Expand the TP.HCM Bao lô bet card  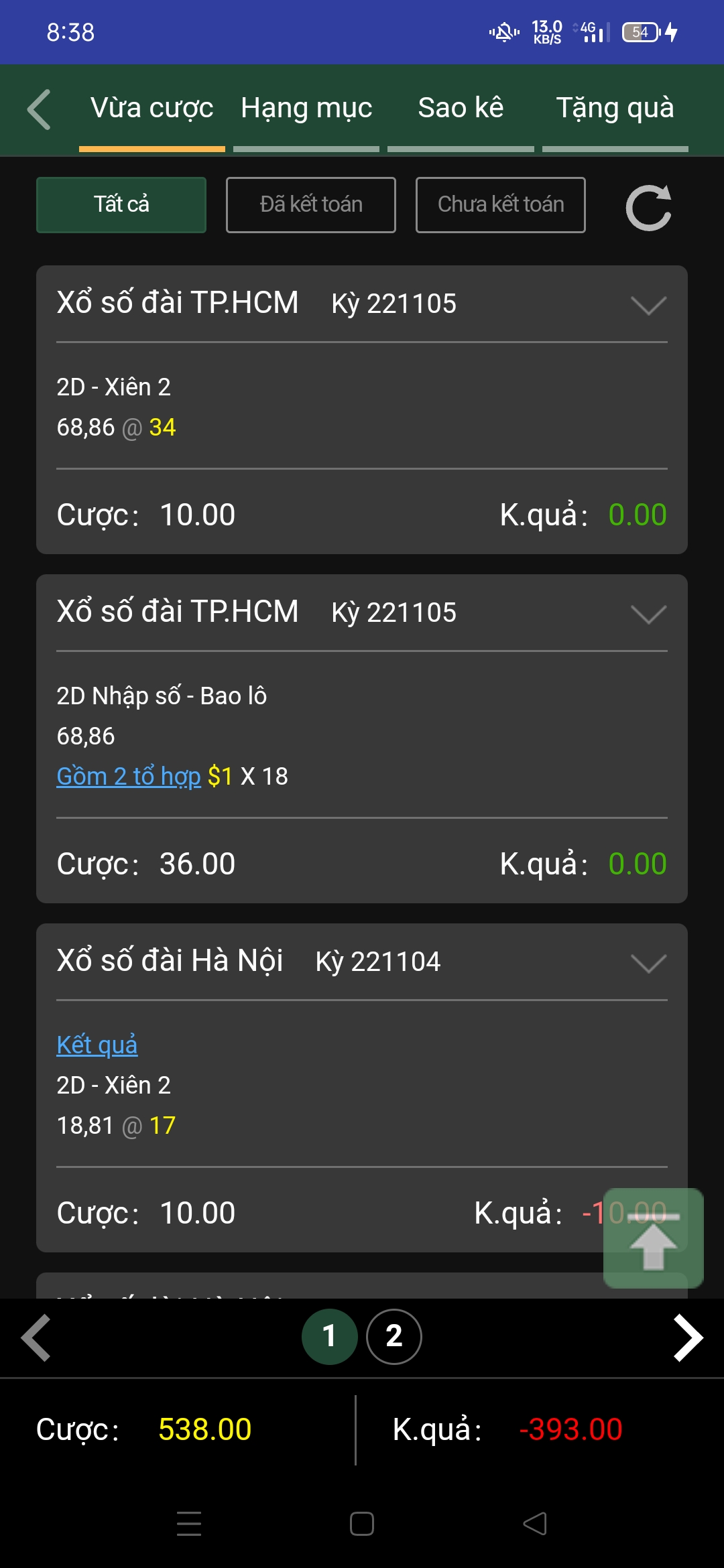click(x=648, y=614)
